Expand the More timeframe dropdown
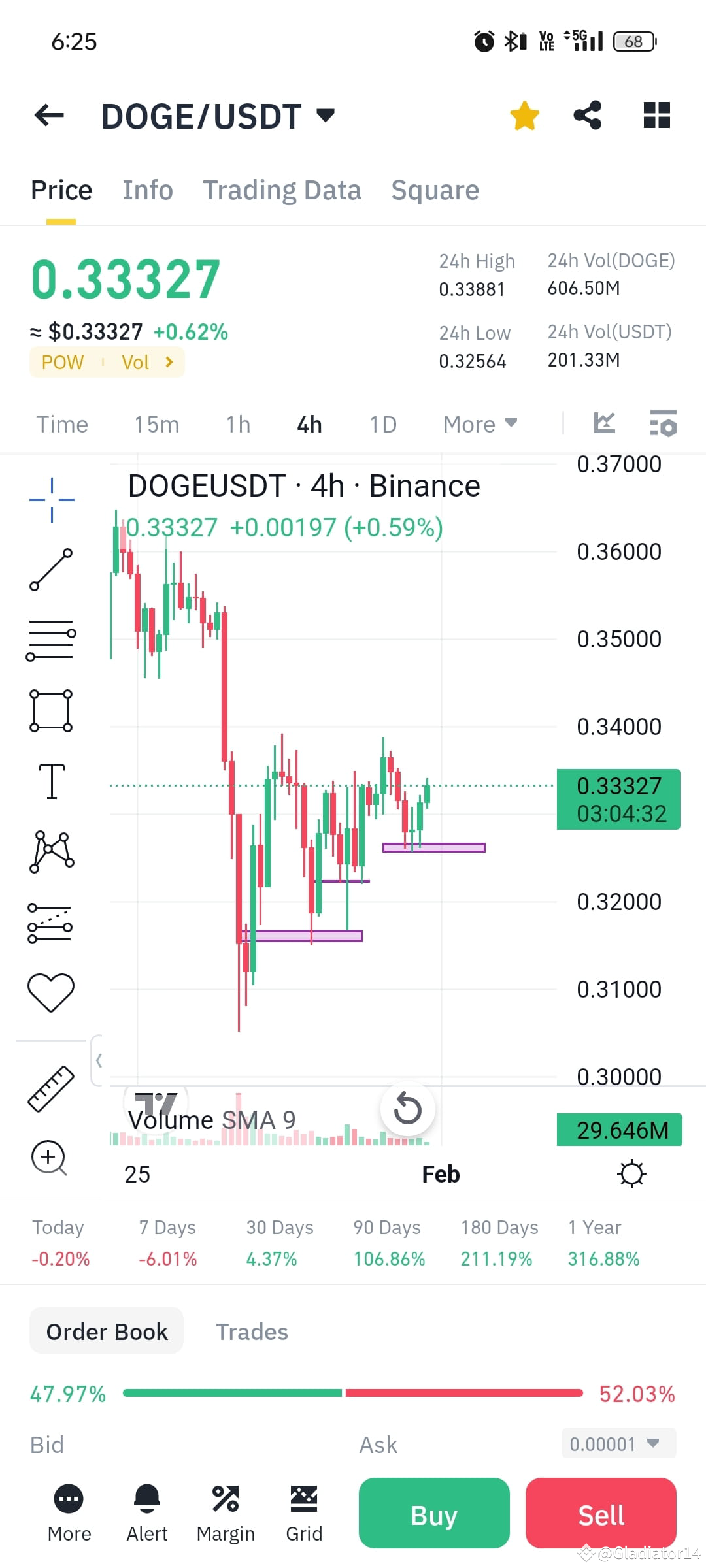 pyautogui.click(x=479, y=423)
